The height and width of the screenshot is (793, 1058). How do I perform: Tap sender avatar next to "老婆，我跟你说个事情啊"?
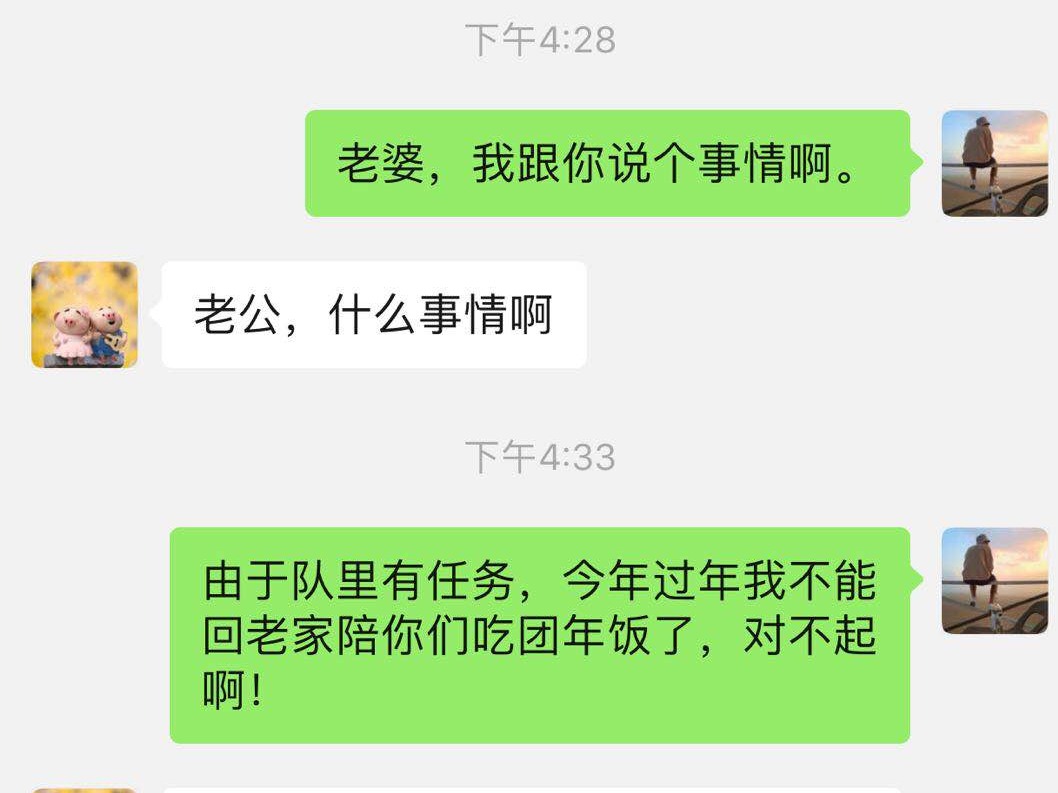click(x=994, y=164)
